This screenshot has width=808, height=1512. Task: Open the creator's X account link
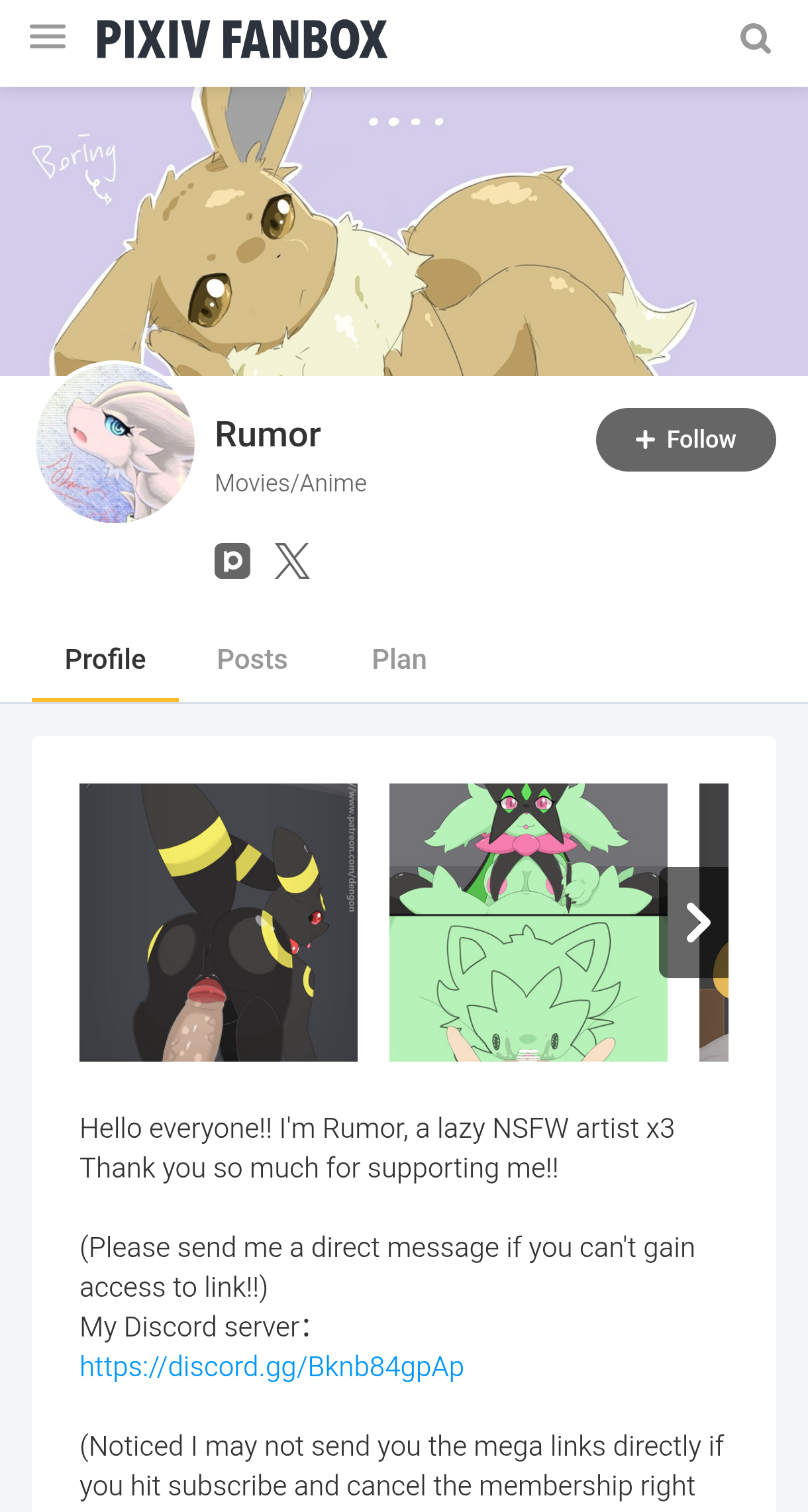point(292,561)
